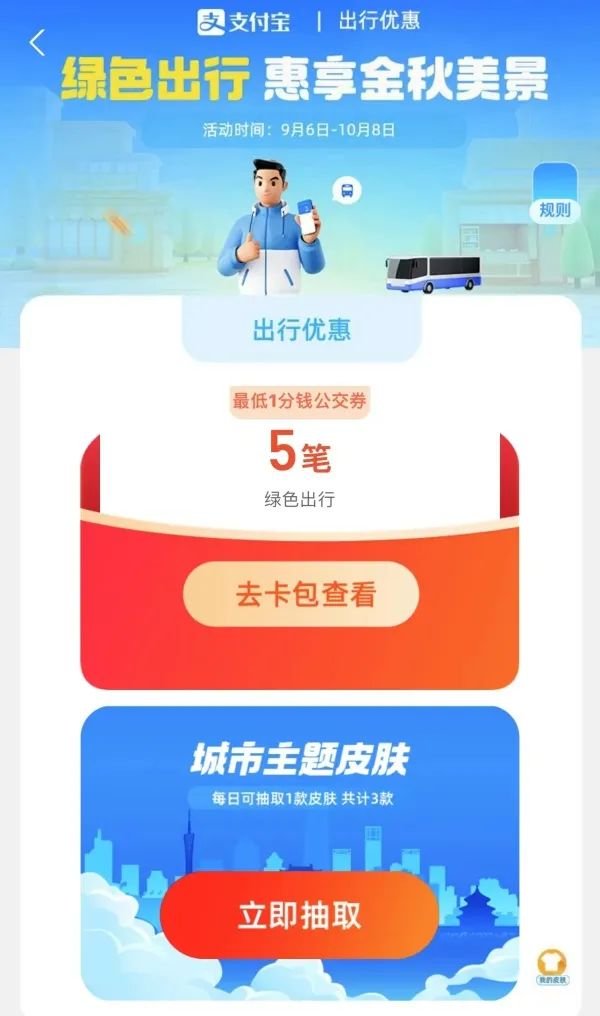Tap 去卡包查看 to view coupons
The width and height of the screenshot is (600, 1016).
tap(300, 594)
